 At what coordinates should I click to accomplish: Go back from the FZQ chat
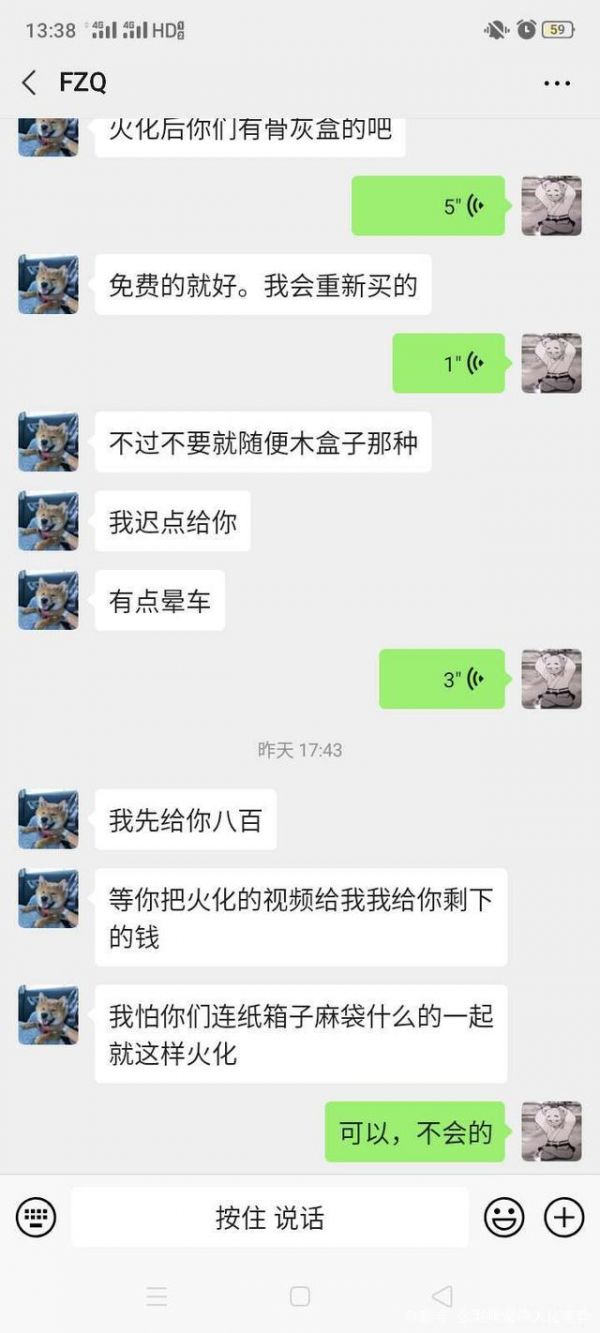pyautogui.click(x=29, y=82)
